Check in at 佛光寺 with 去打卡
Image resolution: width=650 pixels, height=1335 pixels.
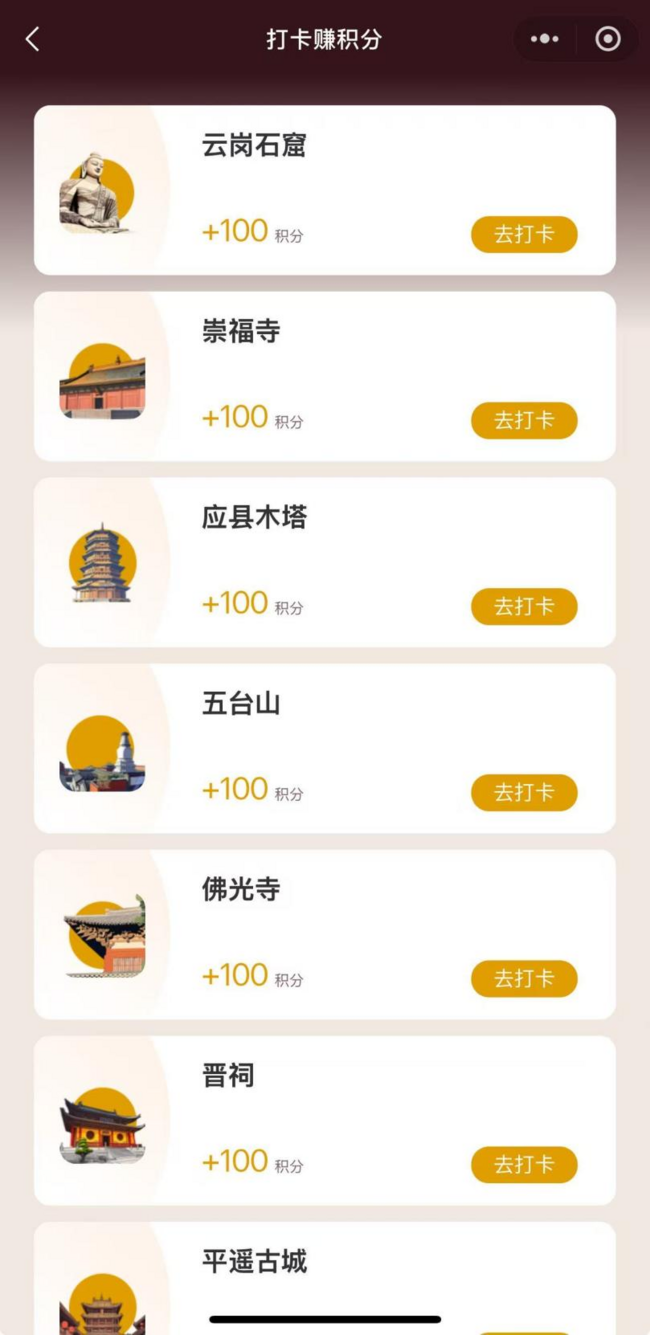point(524,979)
